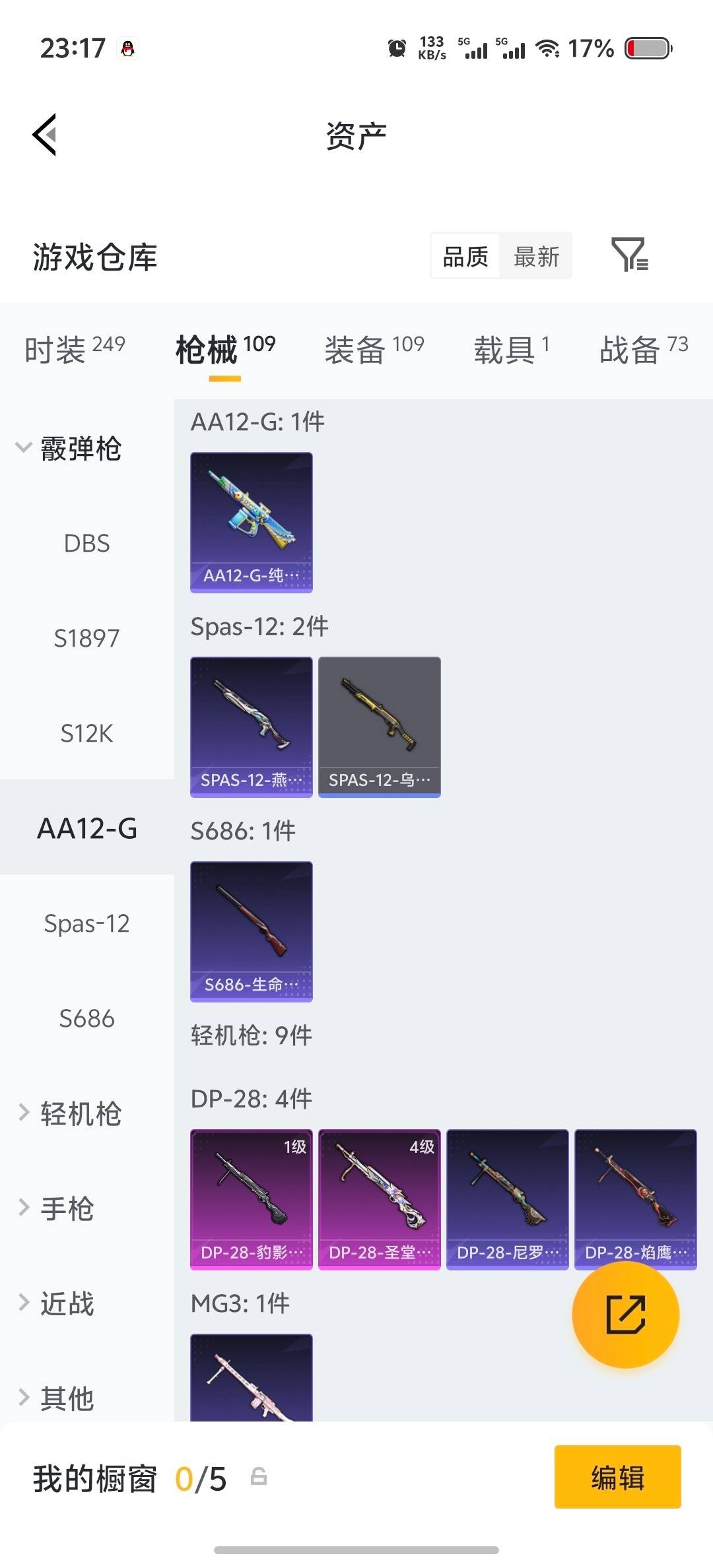Viewport: 713px width, 1568px height.
Task: Switch sorting to 品质
Action: pos(464,256)
